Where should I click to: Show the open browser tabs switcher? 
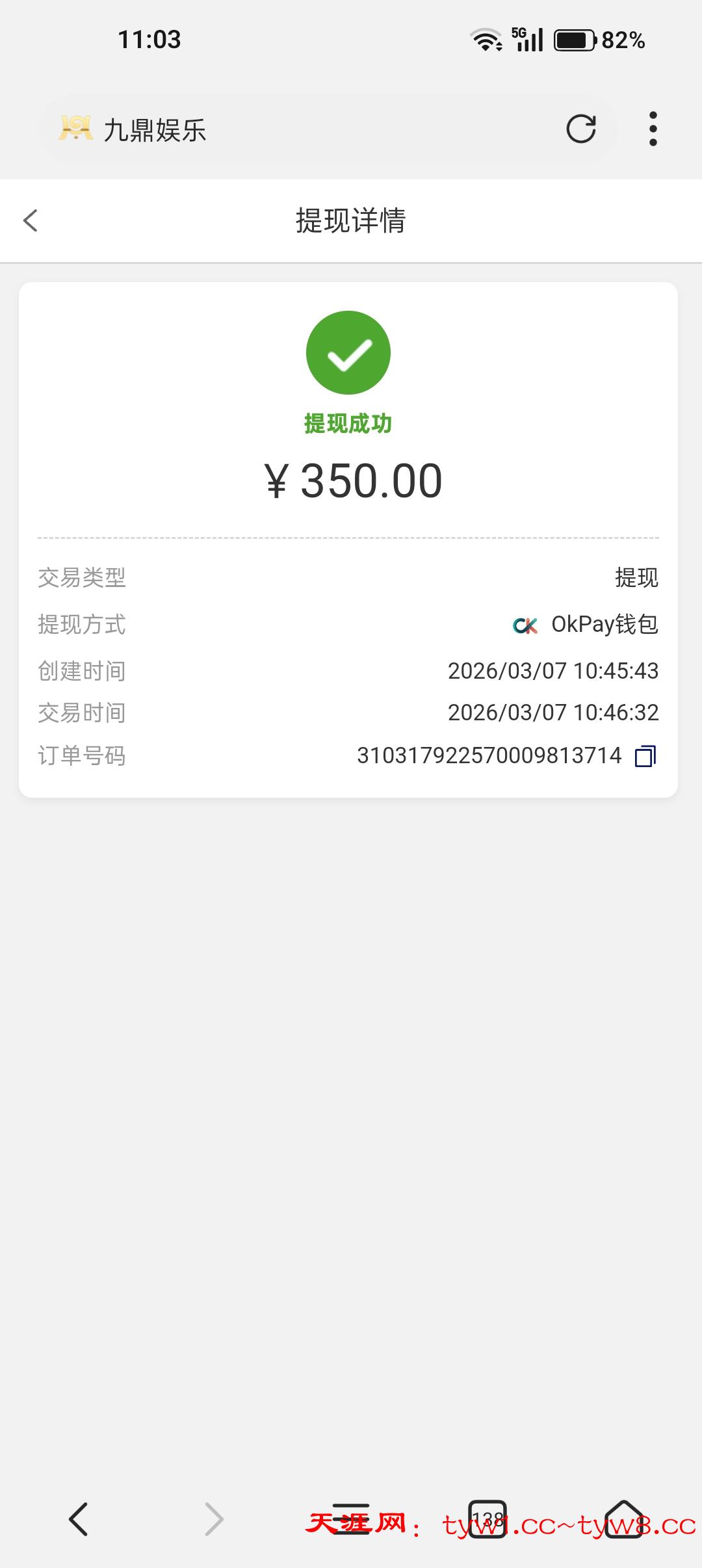coord(487,1519)
